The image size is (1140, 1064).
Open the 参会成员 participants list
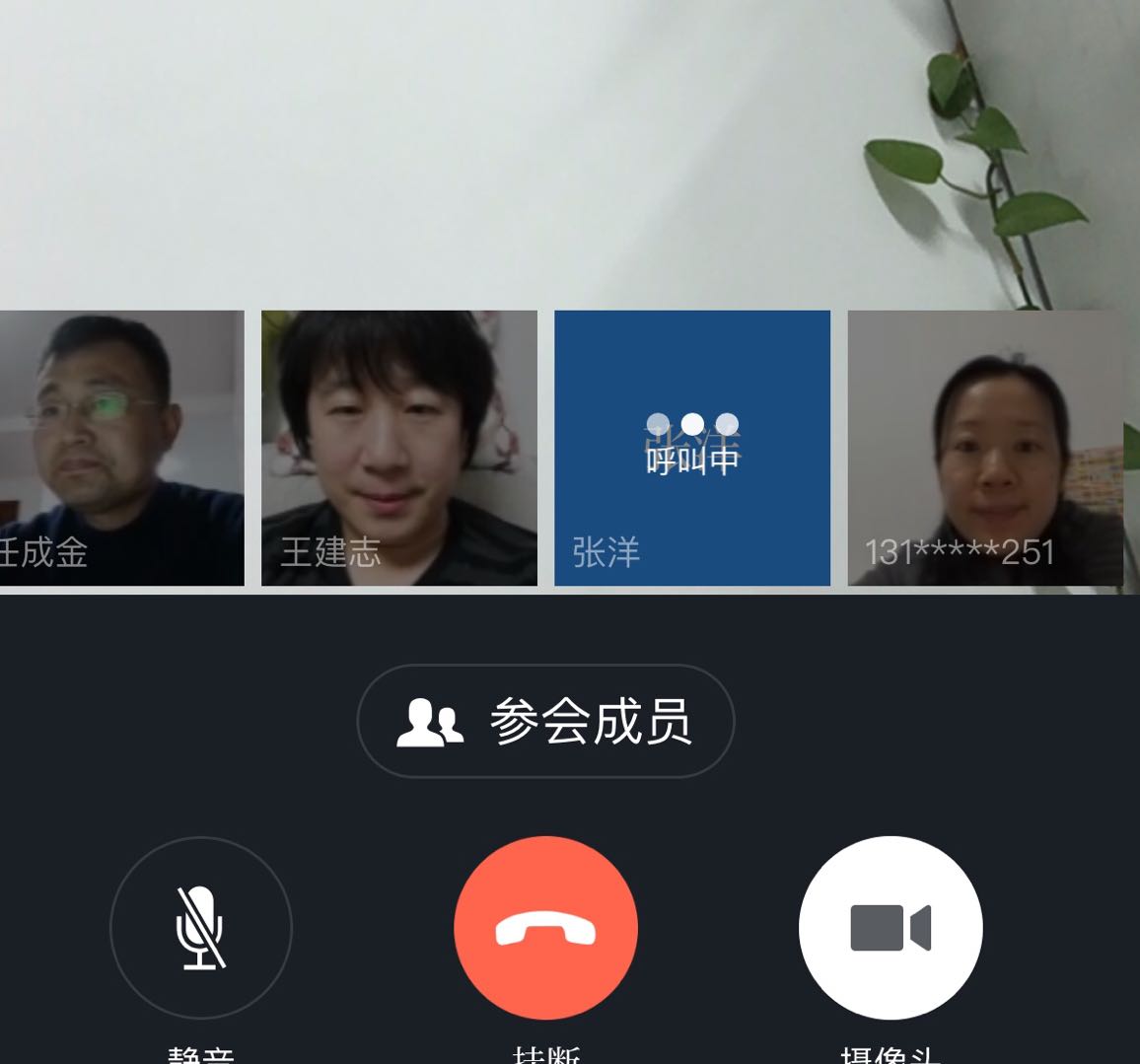pyautogui.click(x=545, y=721)
